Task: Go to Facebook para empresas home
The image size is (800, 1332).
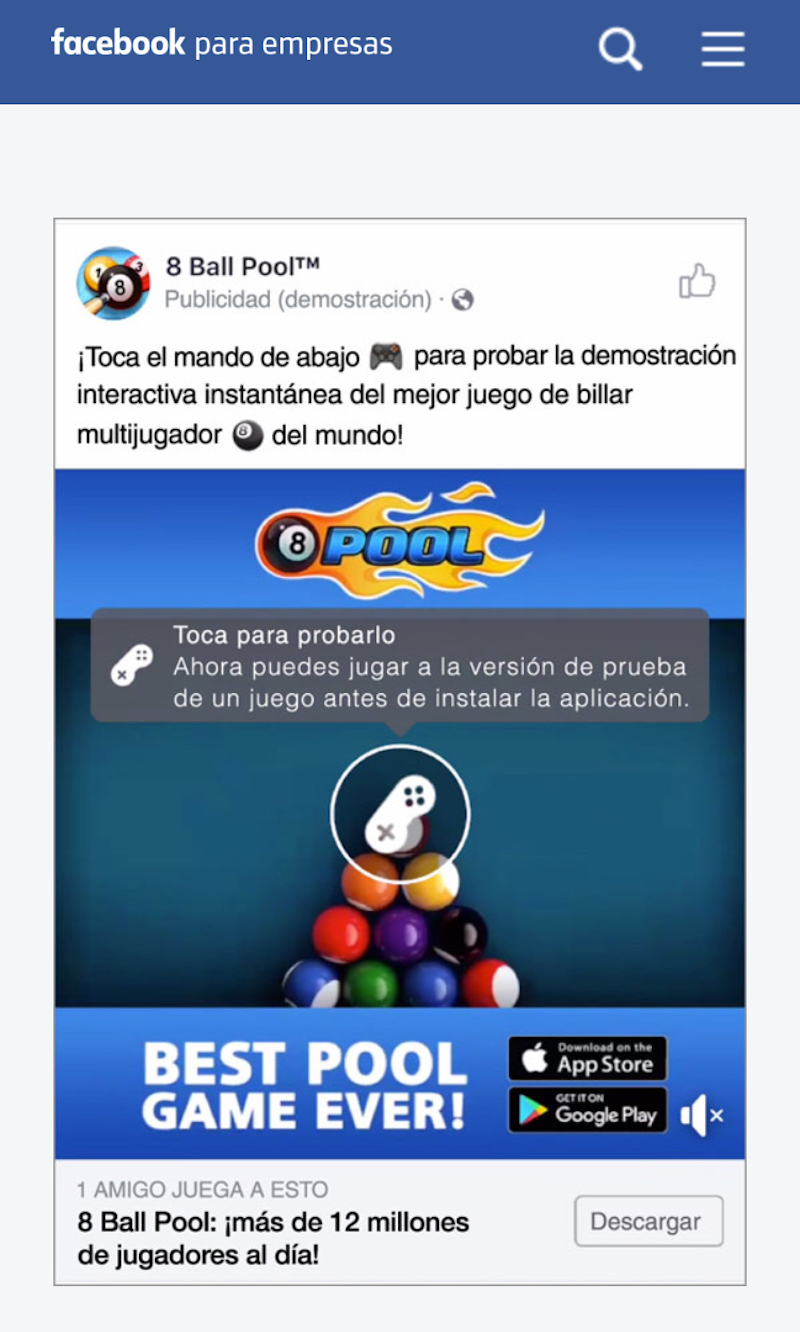Action: pos(221,44)
